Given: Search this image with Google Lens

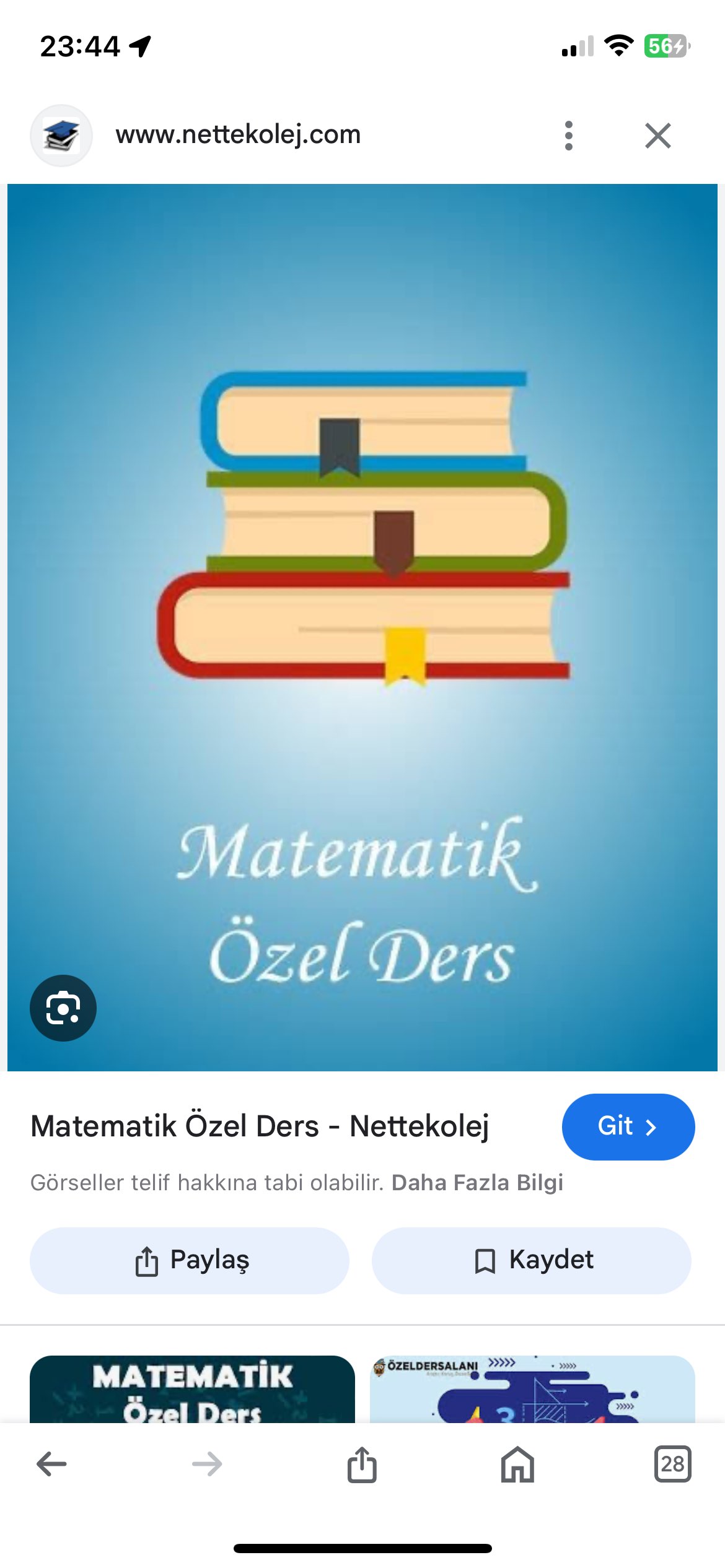Looking at the screenshot, I should [x=63, y=1008].
